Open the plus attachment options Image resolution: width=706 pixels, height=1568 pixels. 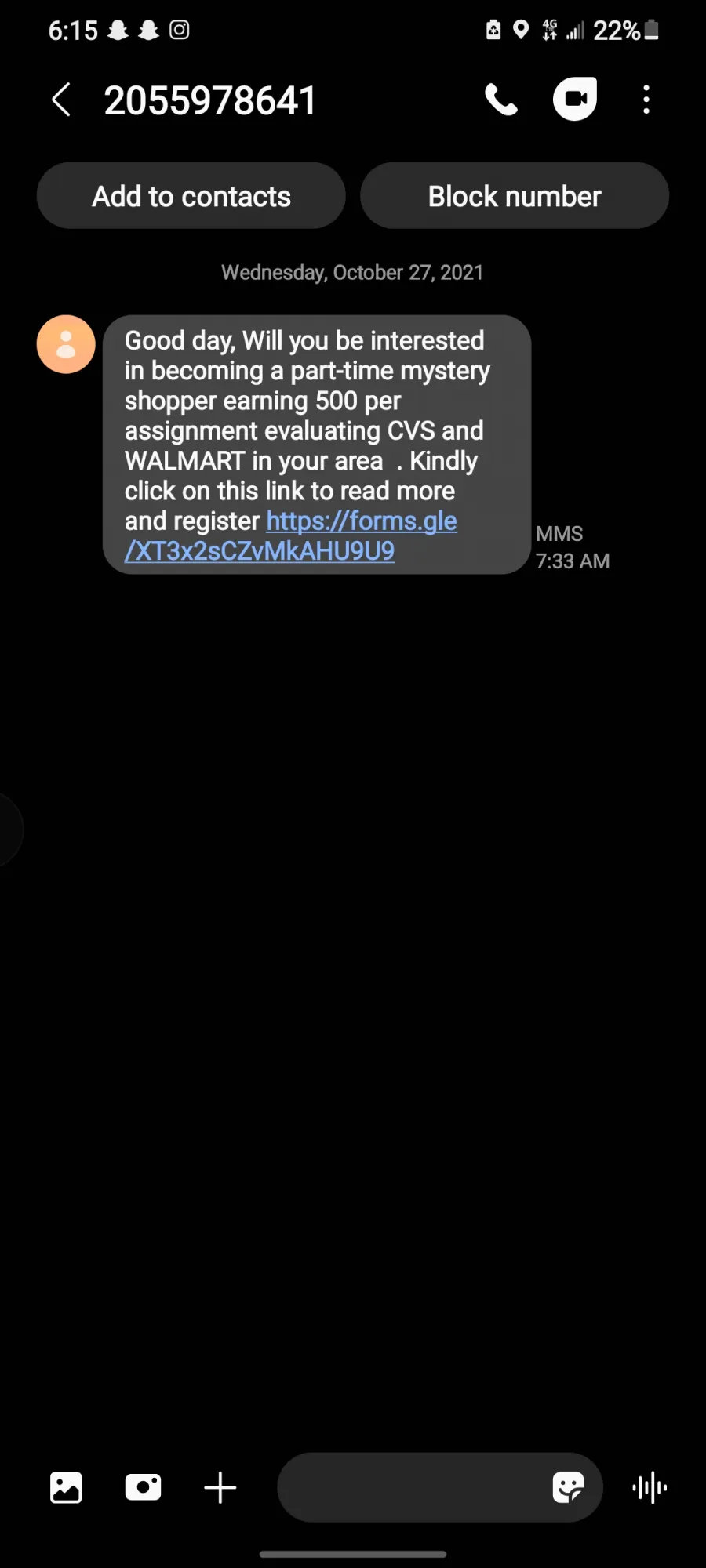220,1487
